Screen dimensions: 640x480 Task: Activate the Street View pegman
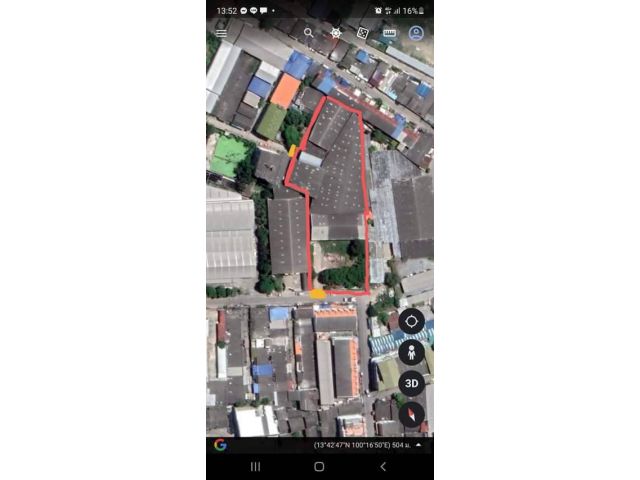pos(411,352)
